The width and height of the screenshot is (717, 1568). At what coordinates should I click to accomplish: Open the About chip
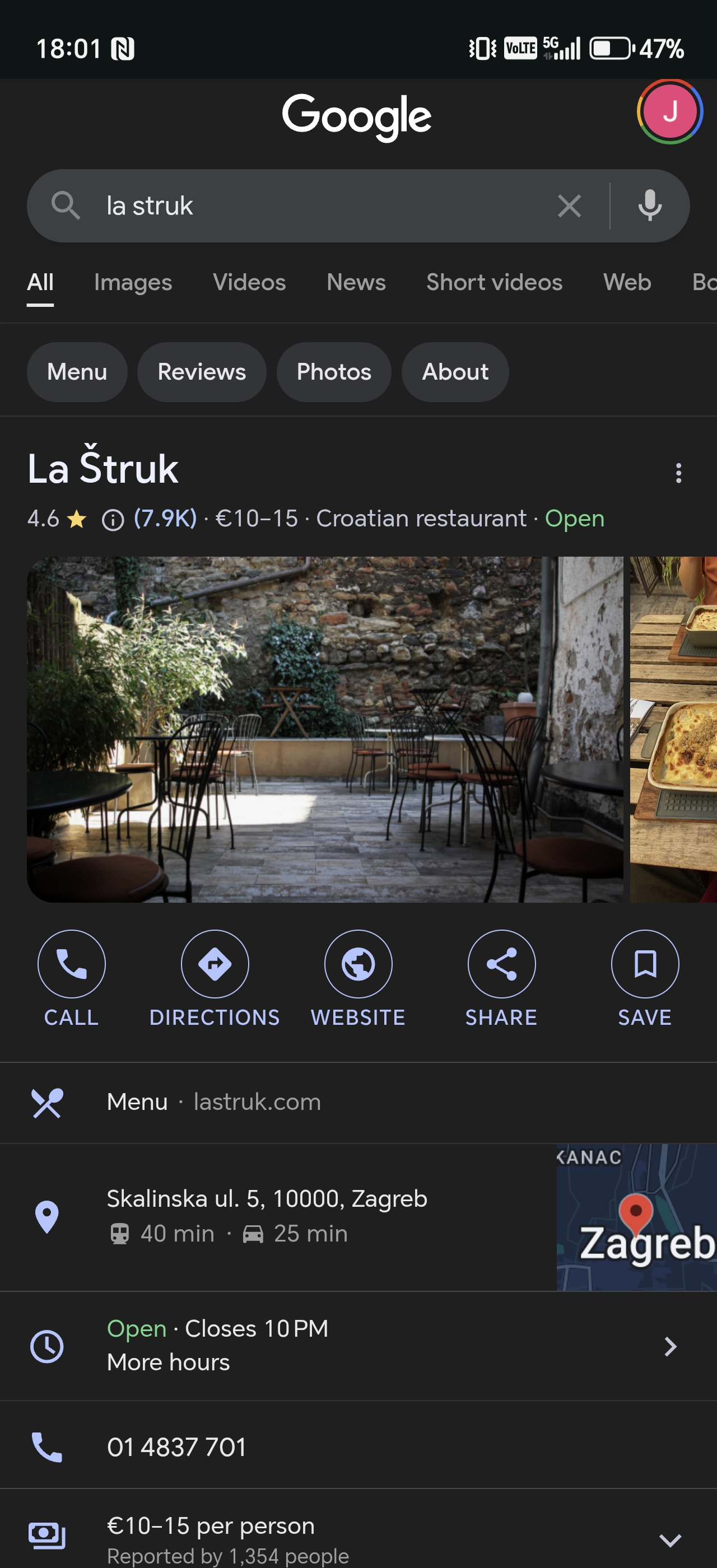pos(455,372)
